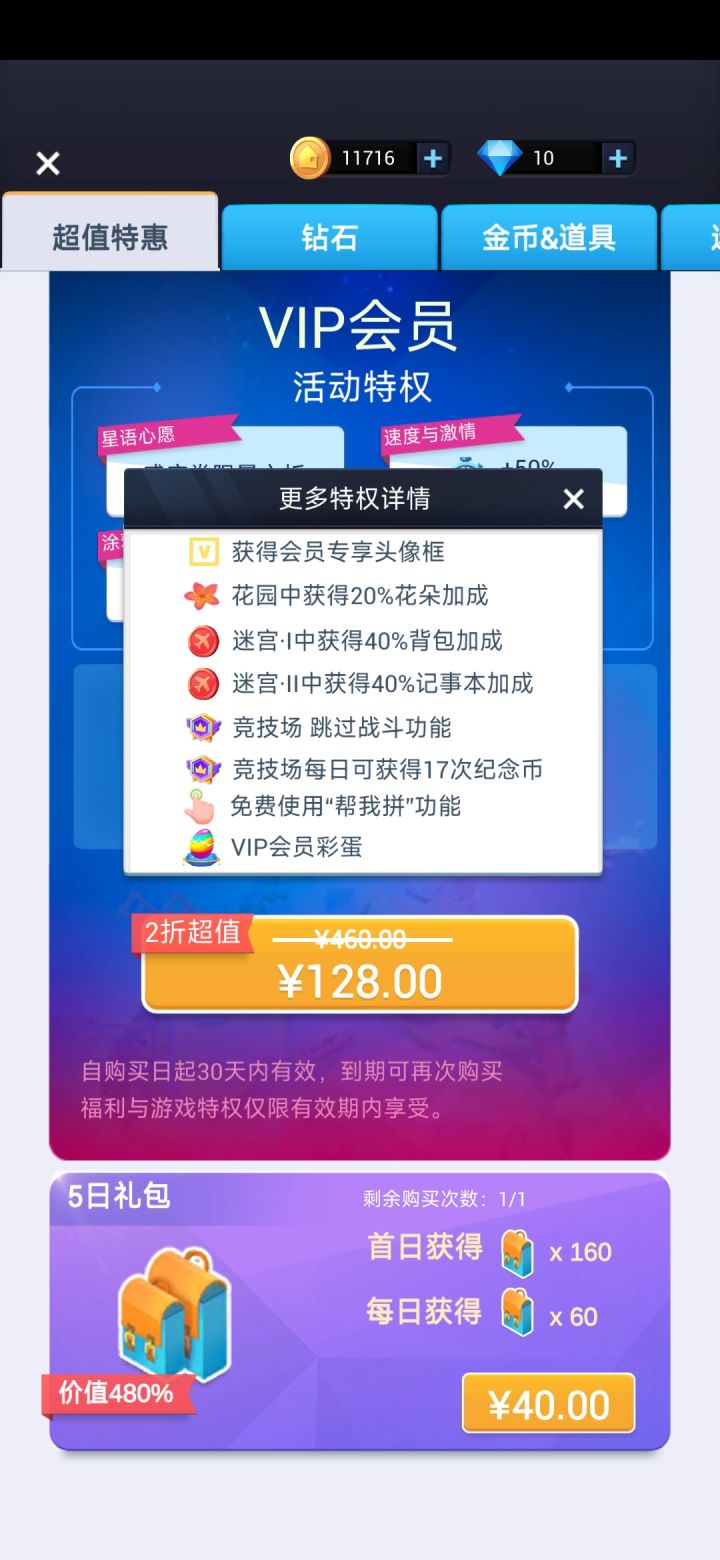Buy the 5日礼包 with ¥40.00 button
The height and width of the screenshot is (1560, 720).
(548, 1403)
